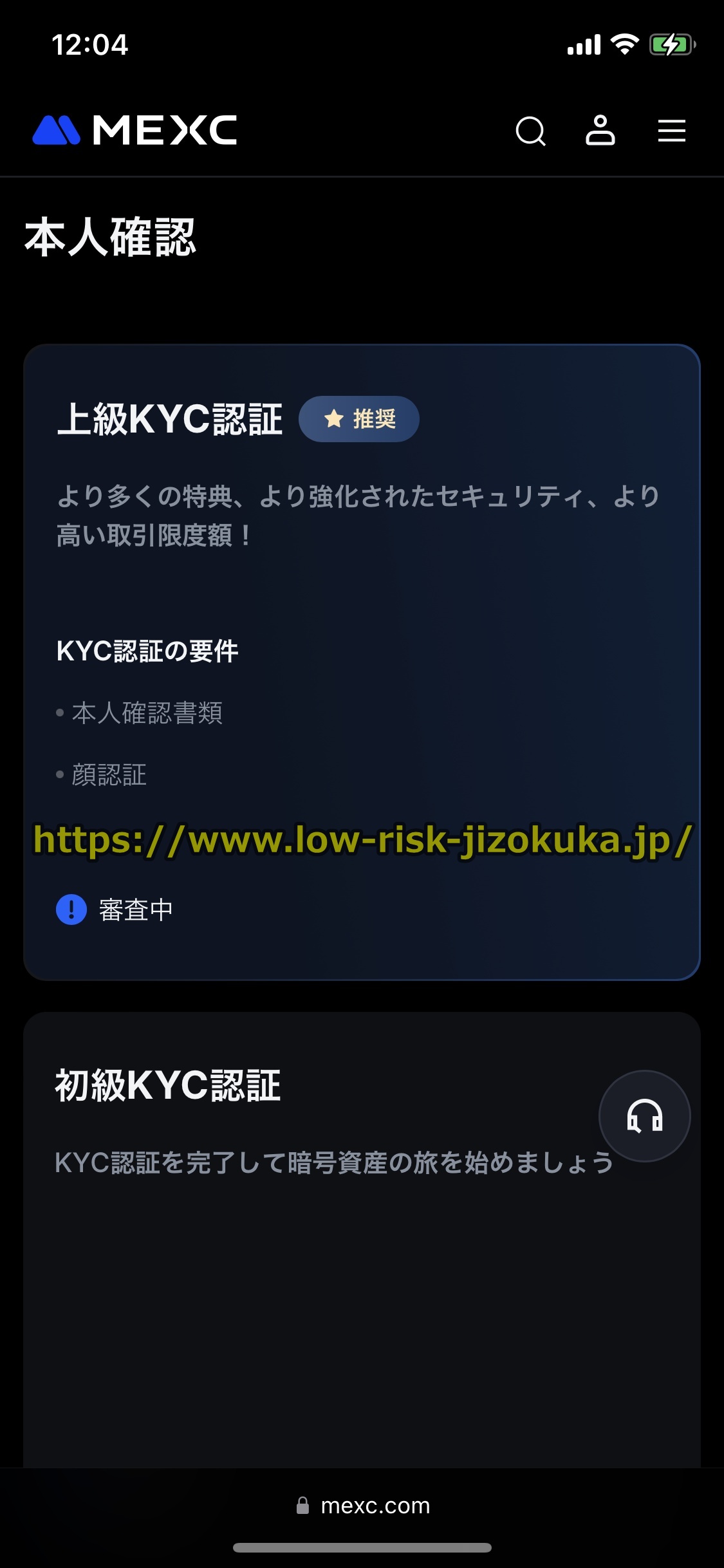Tap the MEXC logo to go home
Image resolution: width=724 pixels, height=1568 pixels.
135,131
